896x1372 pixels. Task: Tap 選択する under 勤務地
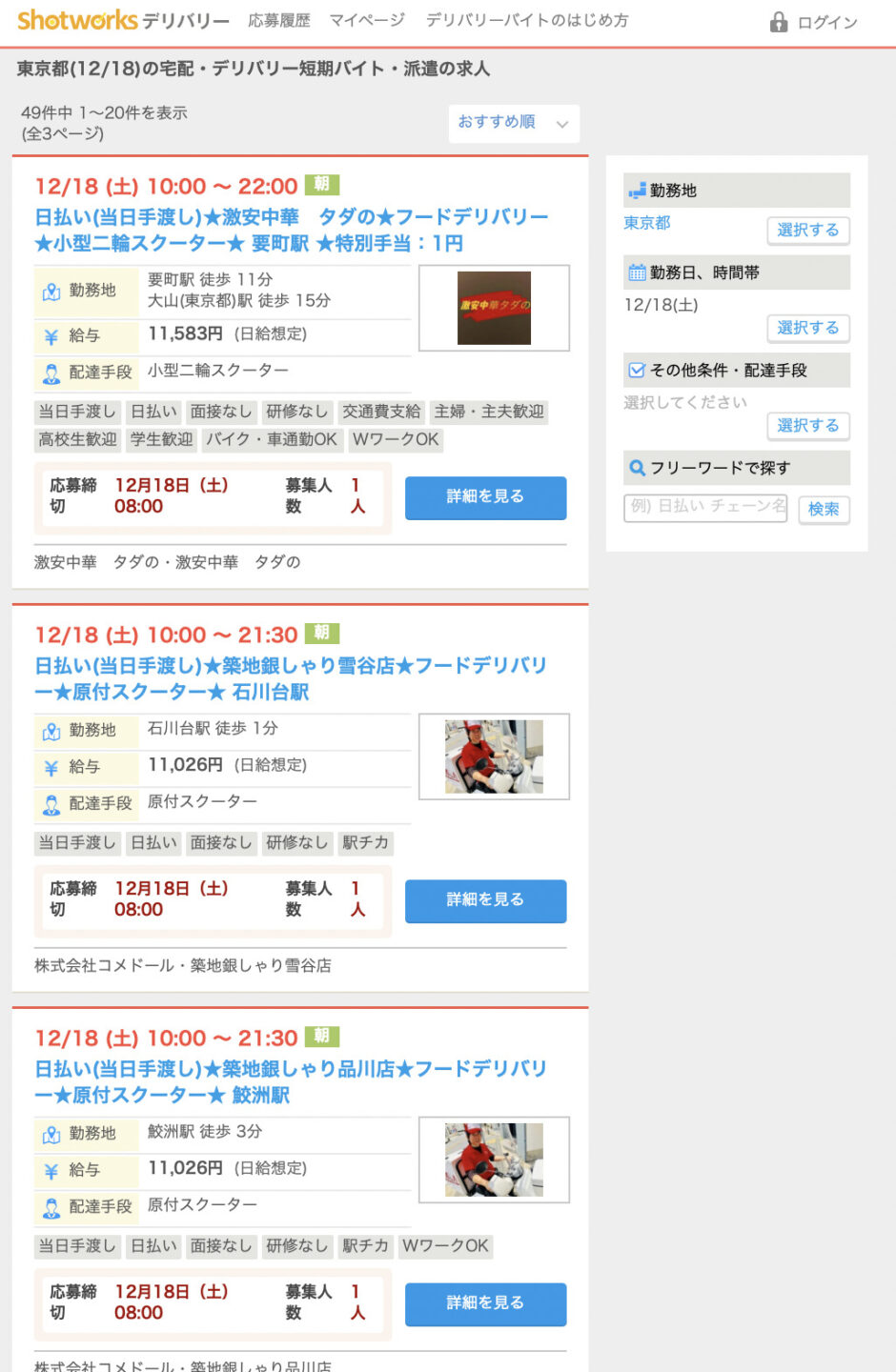[807, 230]
